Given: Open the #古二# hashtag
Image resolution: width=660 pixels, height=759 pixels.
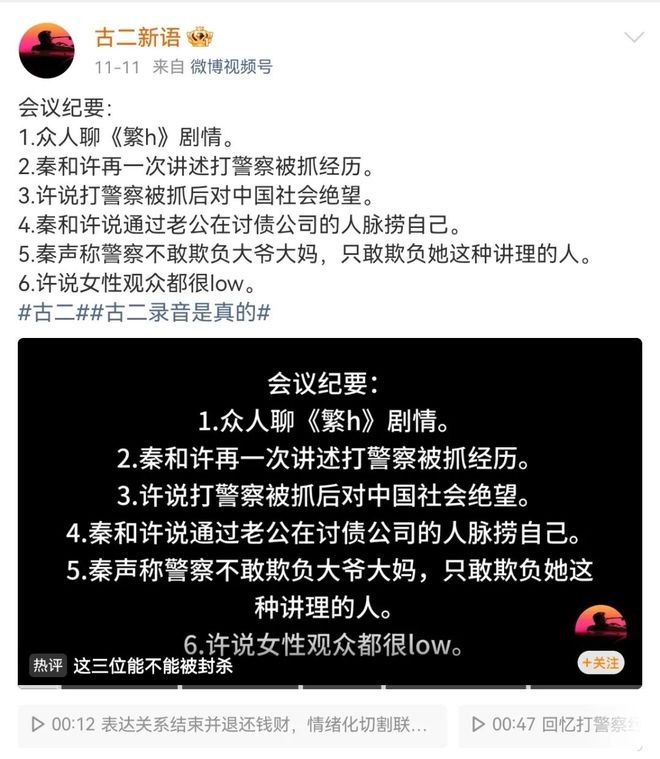Looking at the screenshot, I should [x=48, y=312].
